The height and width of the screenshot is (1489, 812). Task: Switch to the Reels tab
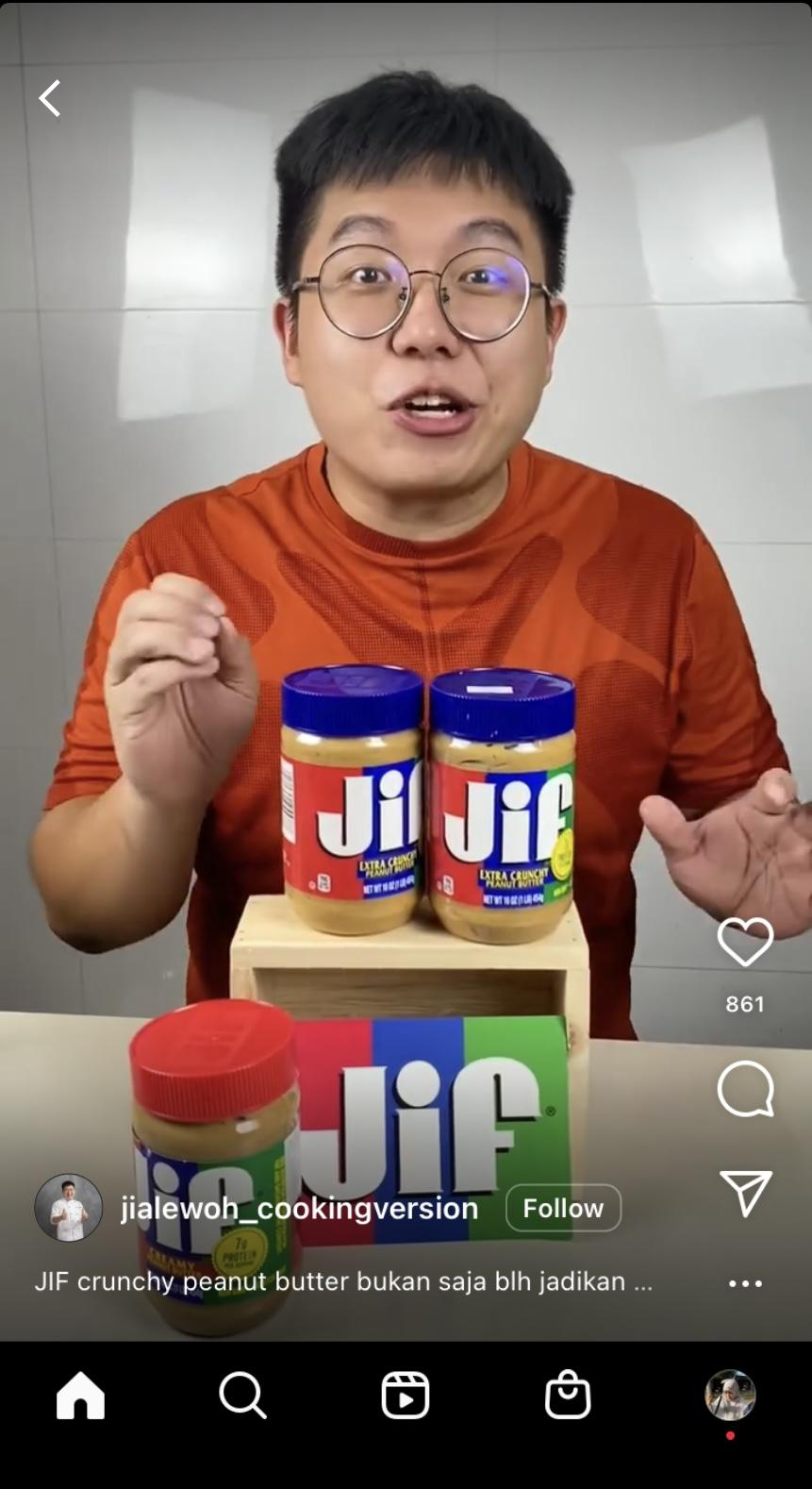click(x=406, y=1395)
